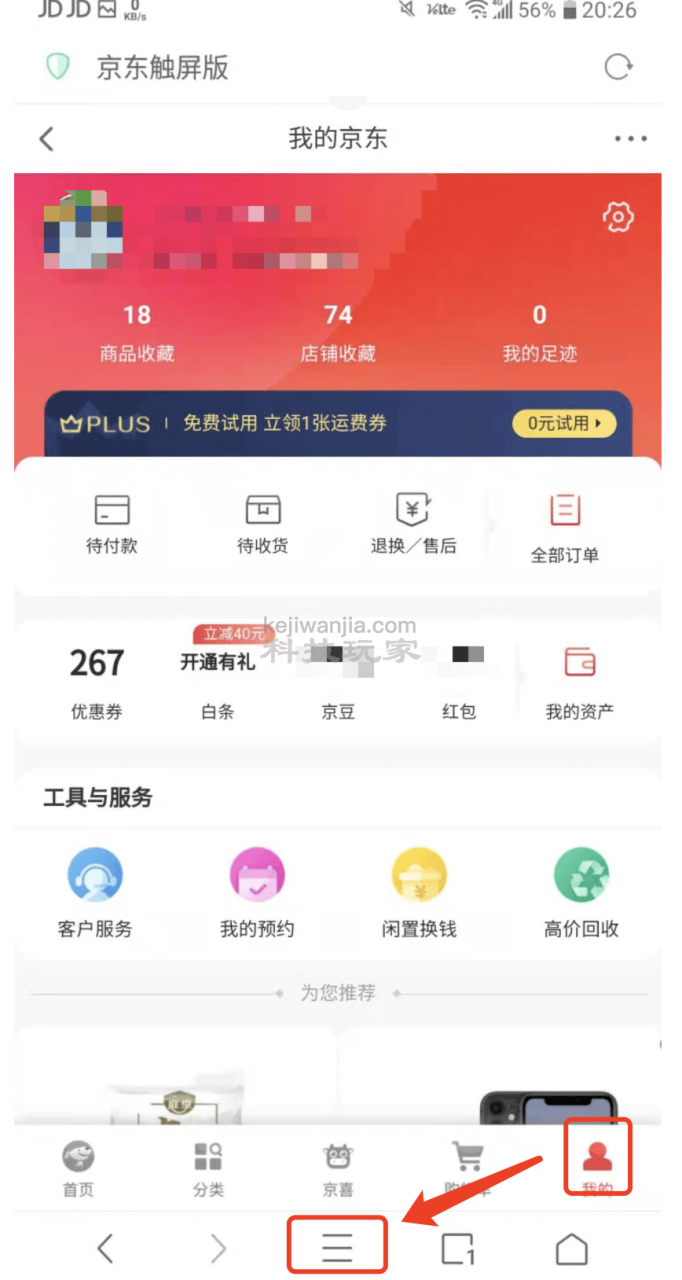Open the three-dot overflow menu
This screenshot has height=1280, width=682.
click(630, 138)
